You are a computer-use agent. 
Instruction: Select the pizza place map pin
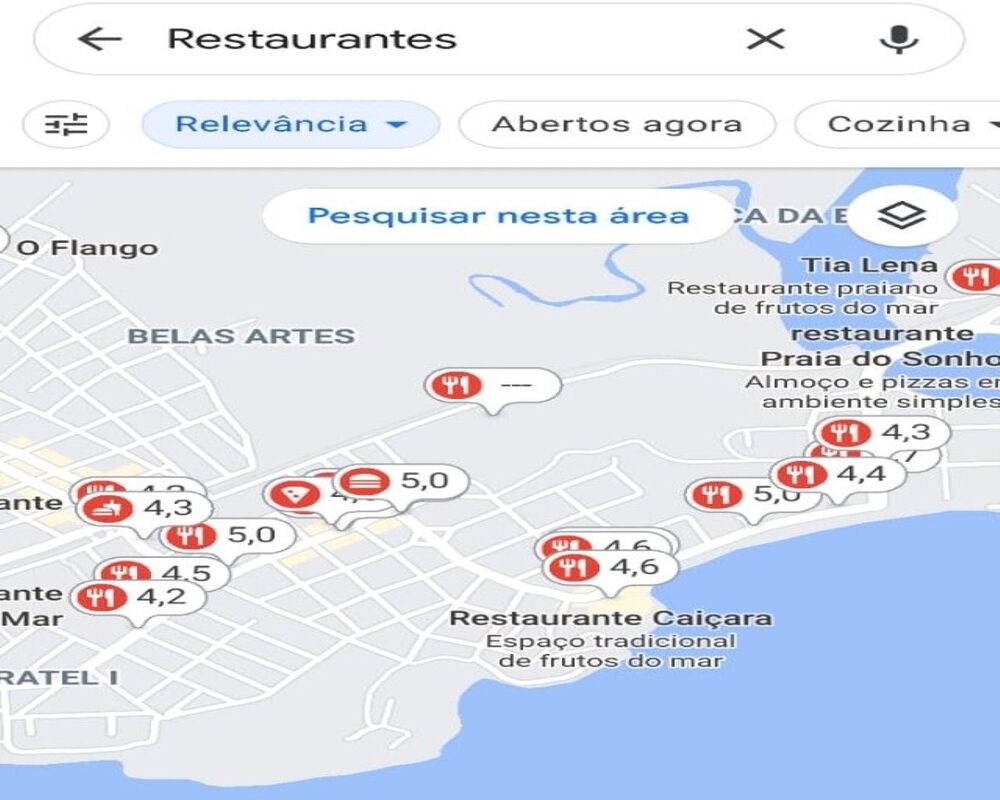coord(294,494)
